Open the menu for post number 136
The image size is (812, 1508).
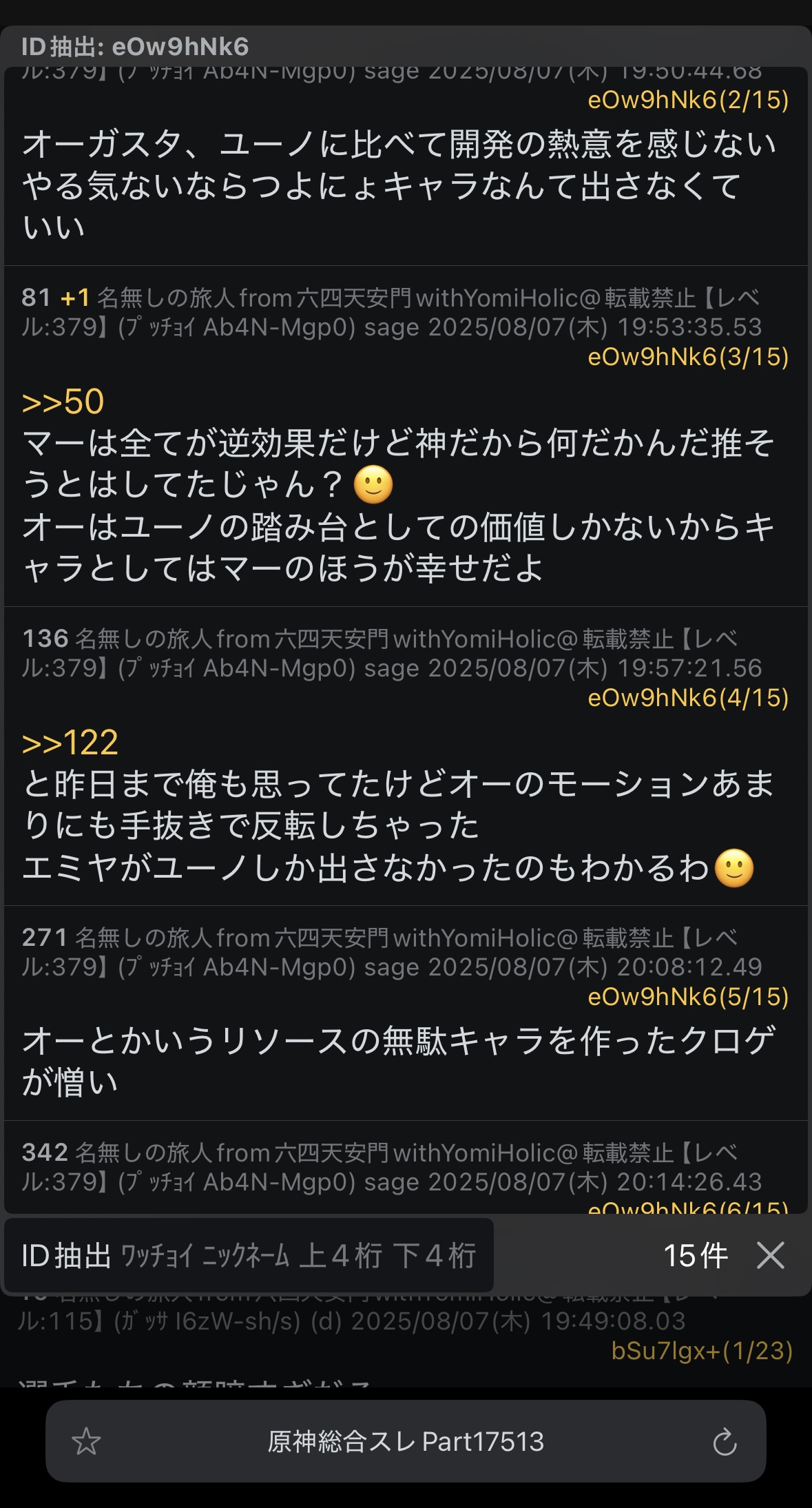pos(45,639)
